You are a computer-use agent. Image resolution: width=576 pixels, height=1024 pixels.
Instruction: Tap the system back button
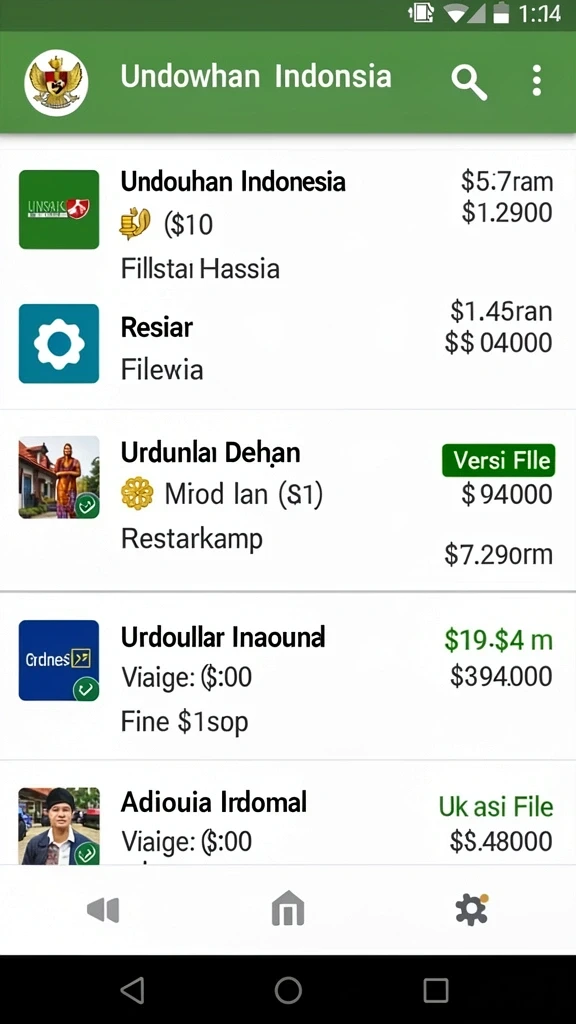[133, 990]
